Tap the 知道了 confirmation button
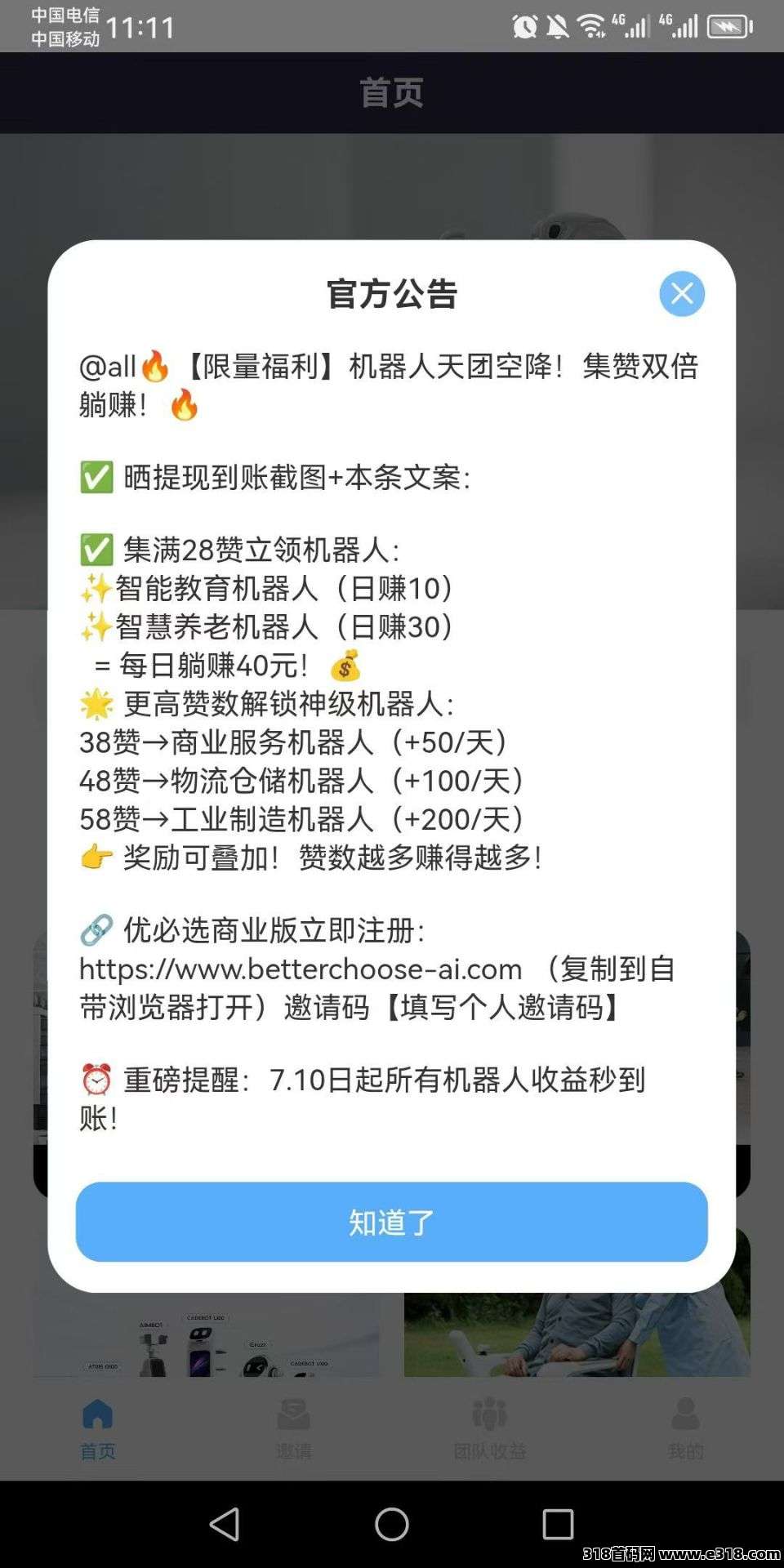 [x=391, y=1222]
